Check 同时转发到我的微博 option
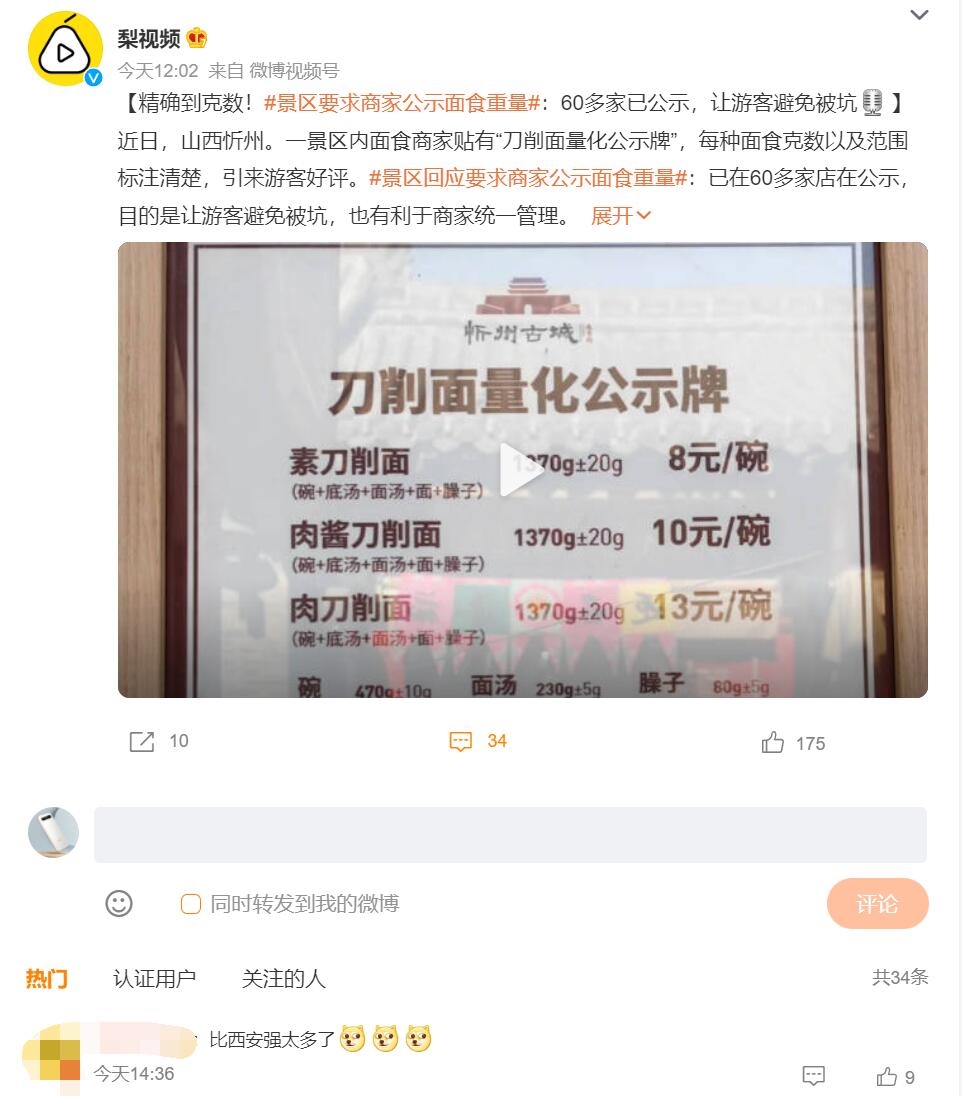962x1096 pixels. pos(191,904)
